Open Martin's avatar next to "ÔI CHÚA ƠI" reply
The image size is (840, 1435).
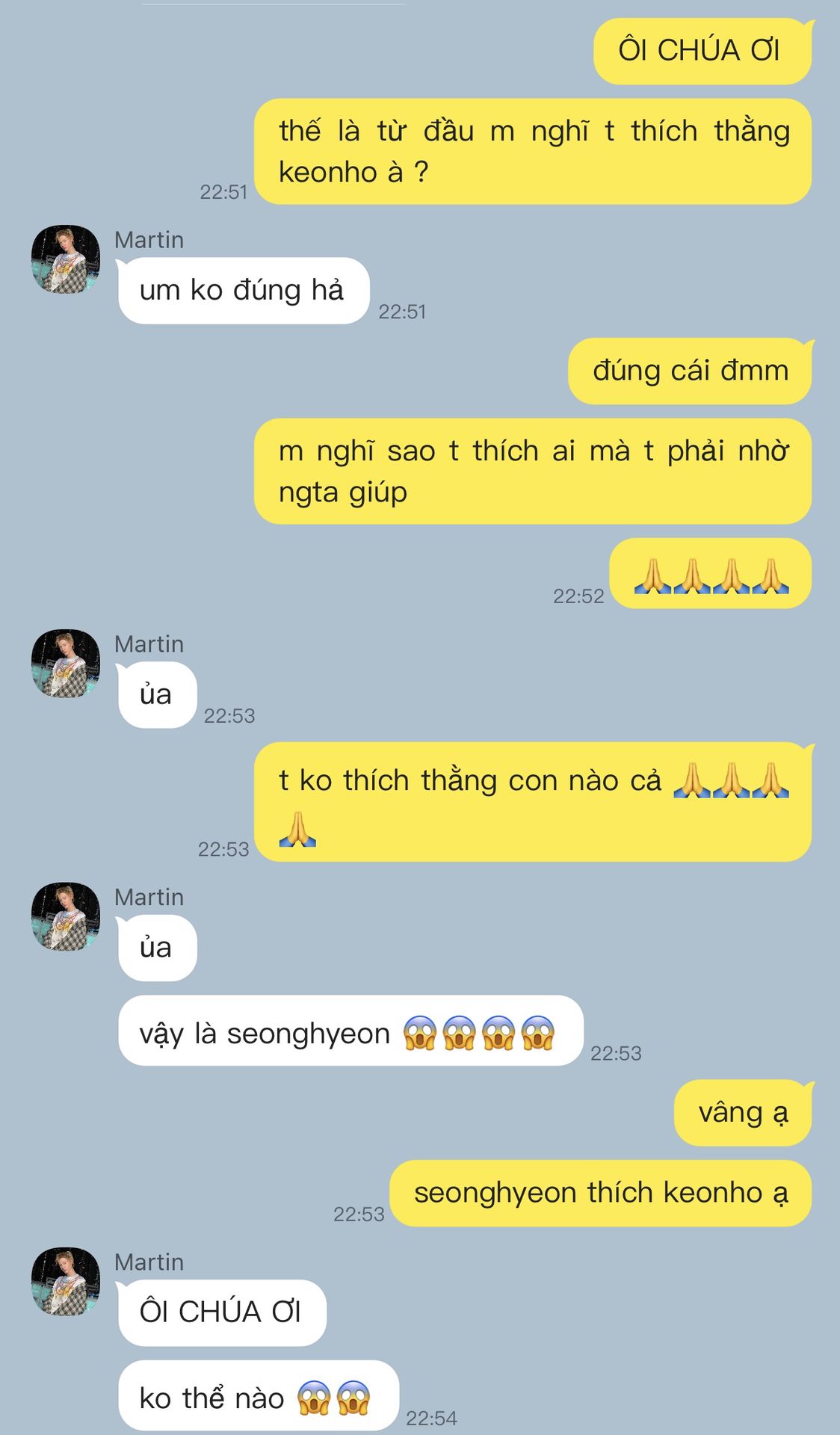66,1282
